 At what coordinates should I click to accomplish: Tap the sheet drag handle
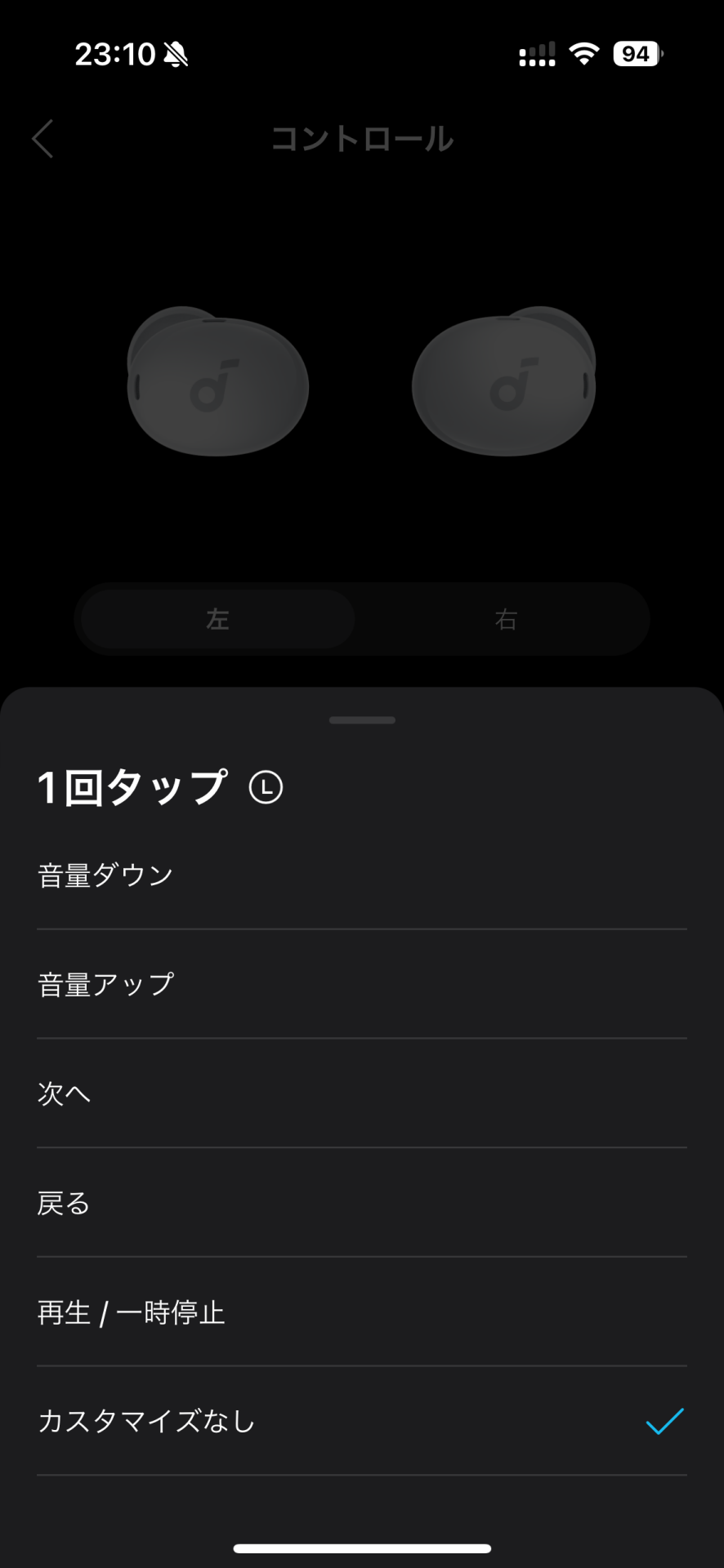click(362, 720)
